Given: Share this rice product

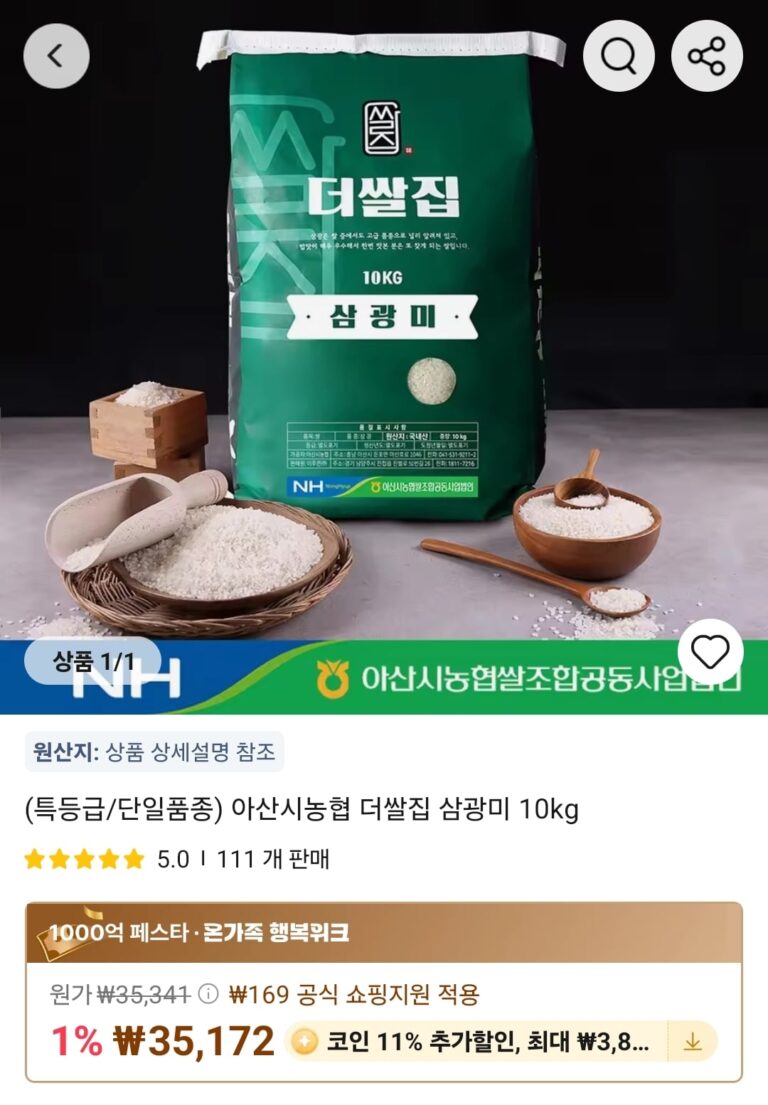Looking at the screenshot, I should (707, 56).
